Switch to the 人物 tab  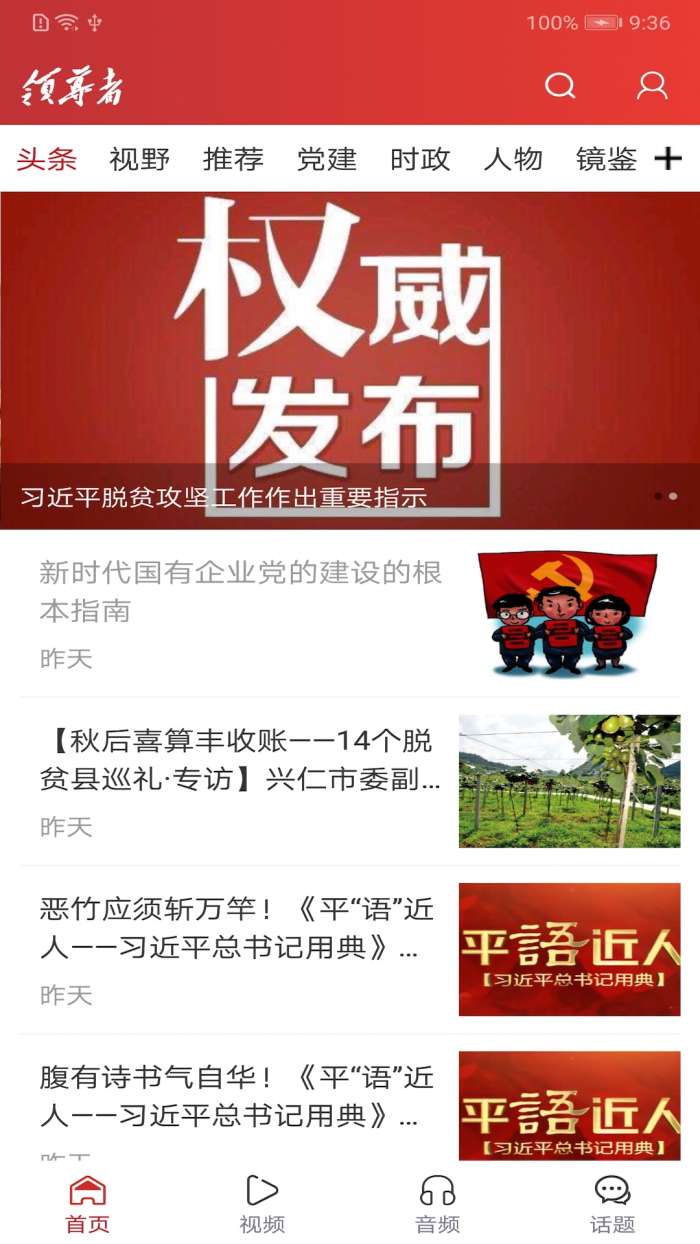pyautogui.click(x=513, y=159)
